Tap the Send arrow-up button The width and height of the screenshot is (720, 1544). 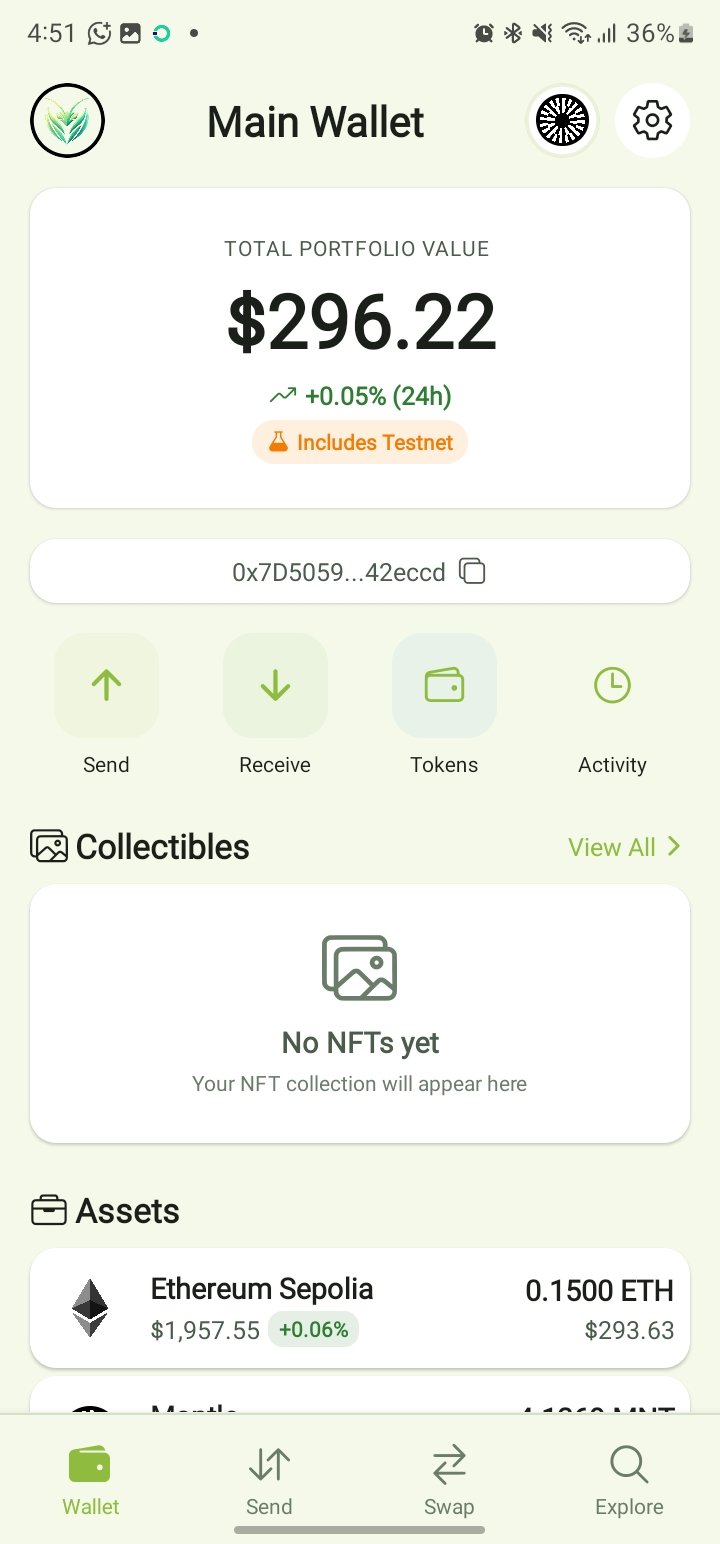[x=106, y=686]
